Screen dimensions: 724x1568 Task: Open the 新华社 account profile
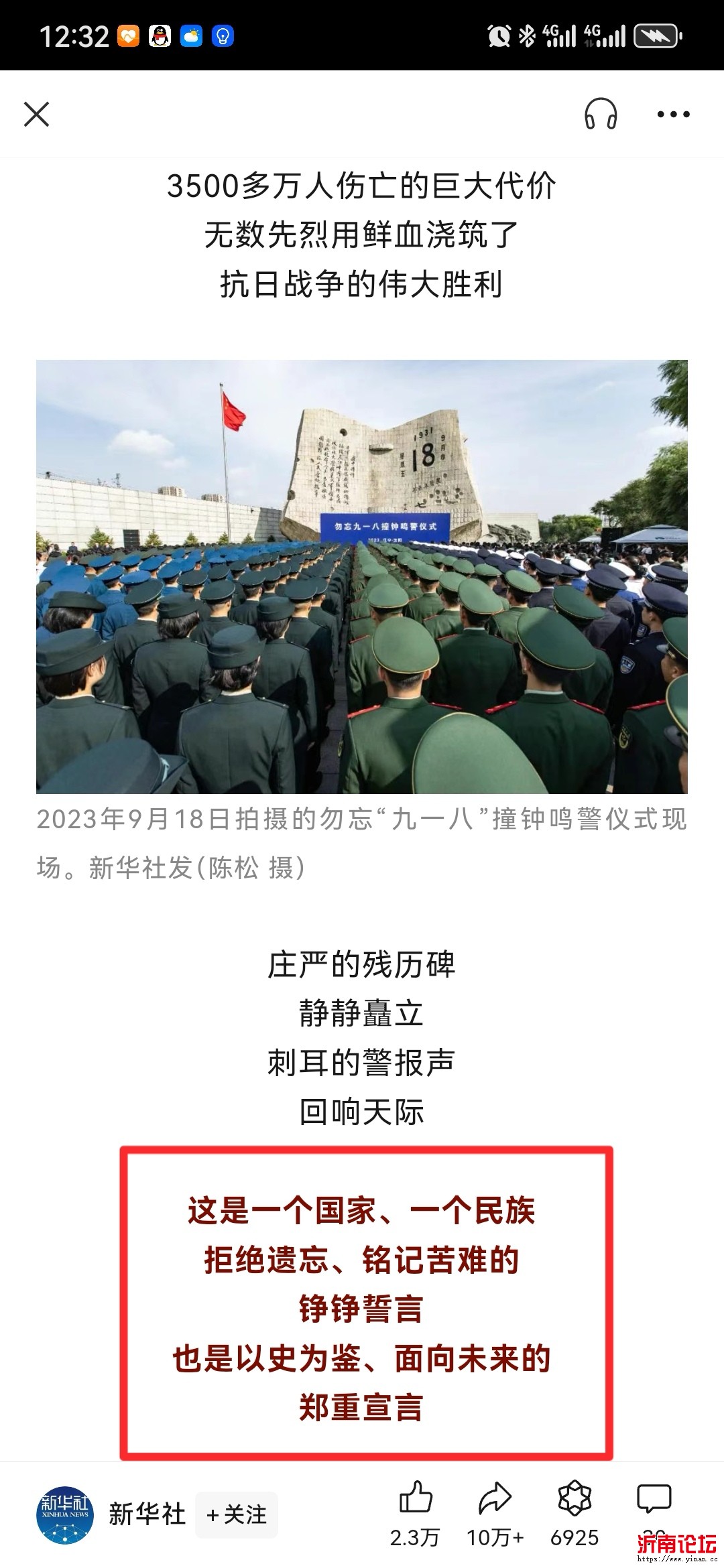click(x=65, y=1515)
